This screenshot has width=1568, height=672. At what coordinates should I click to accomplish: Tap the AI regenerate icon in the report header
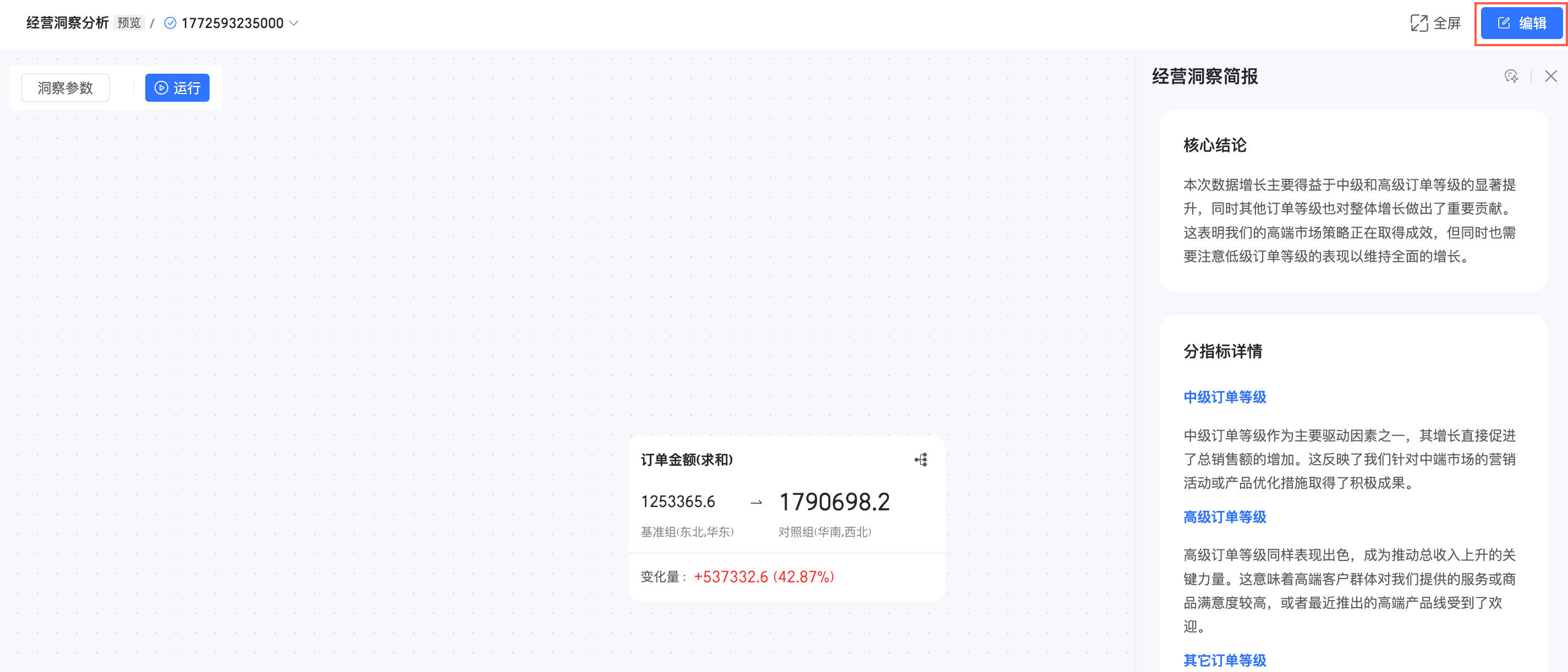point(1511,76)
